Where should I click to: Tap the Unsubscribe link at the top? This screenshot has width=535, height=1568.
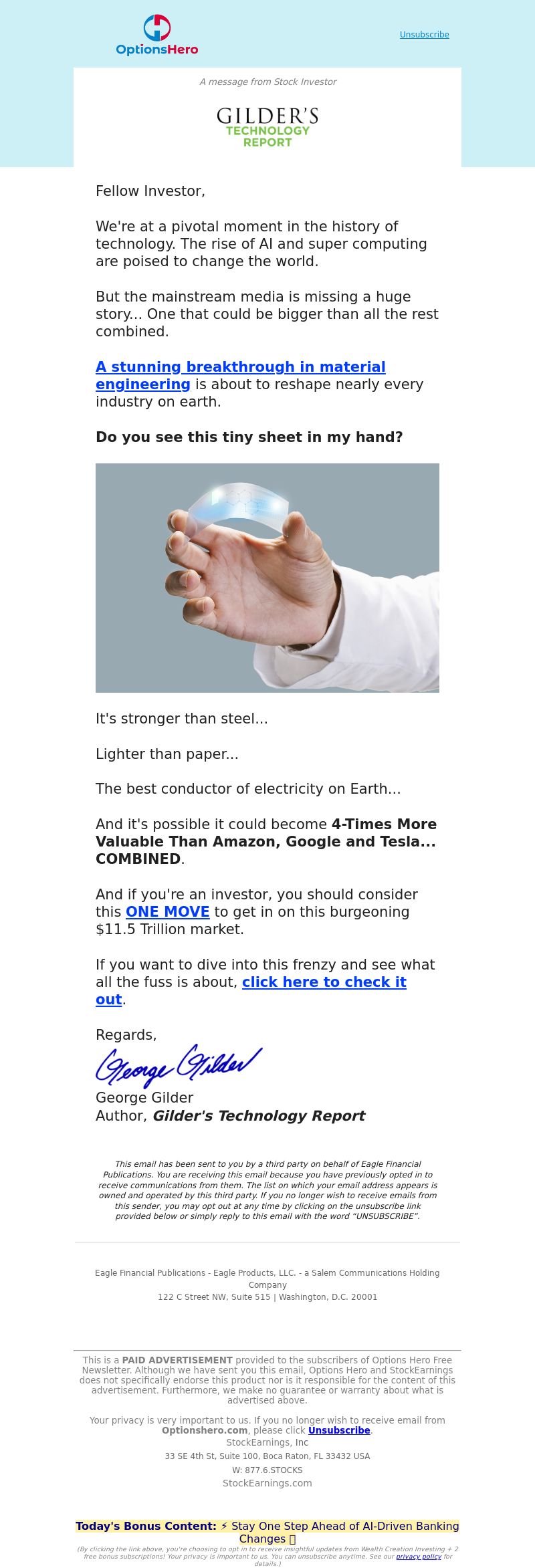pos(424,35)
